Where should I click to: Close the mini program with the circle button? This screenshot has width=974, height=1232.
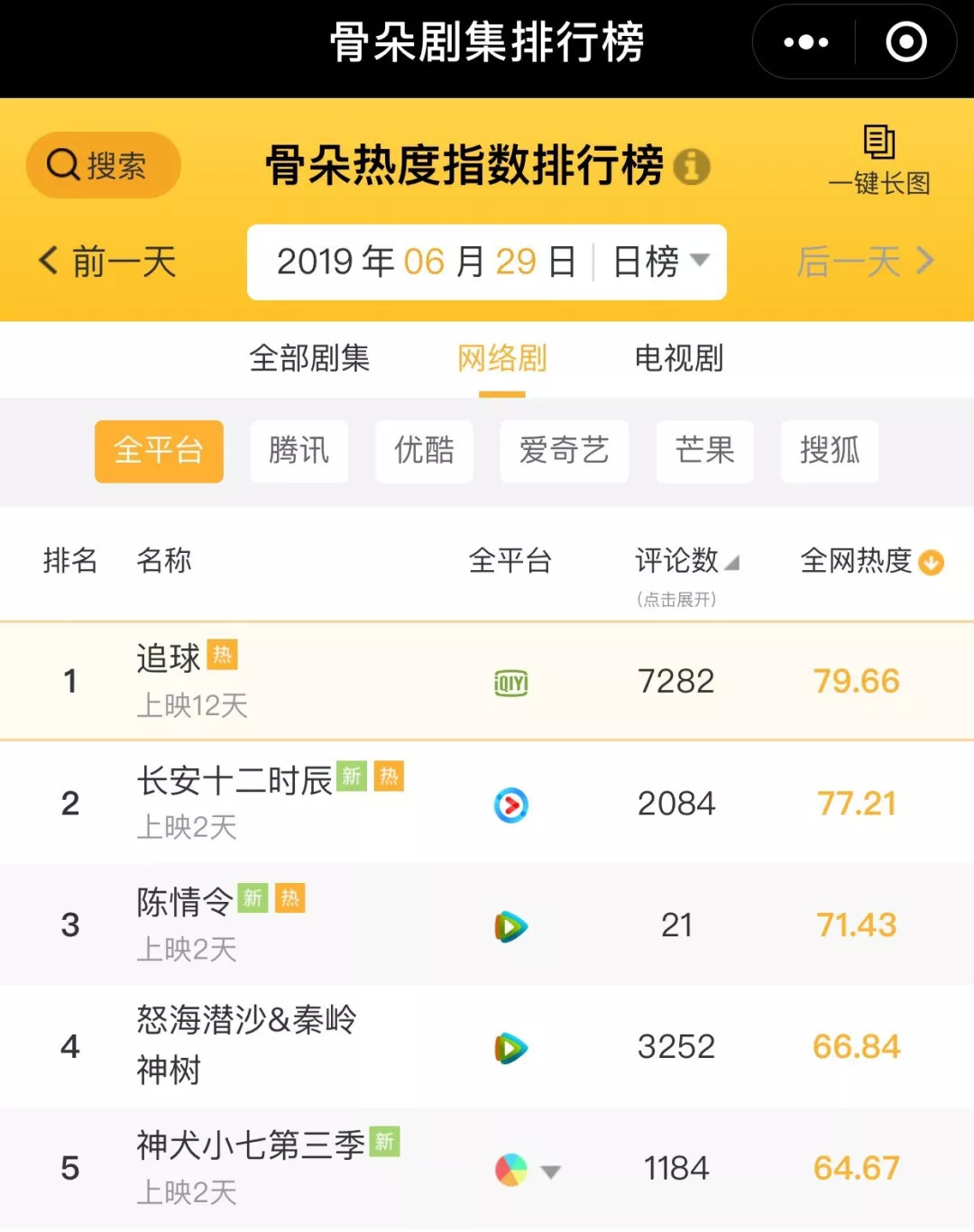click(905, 42)
